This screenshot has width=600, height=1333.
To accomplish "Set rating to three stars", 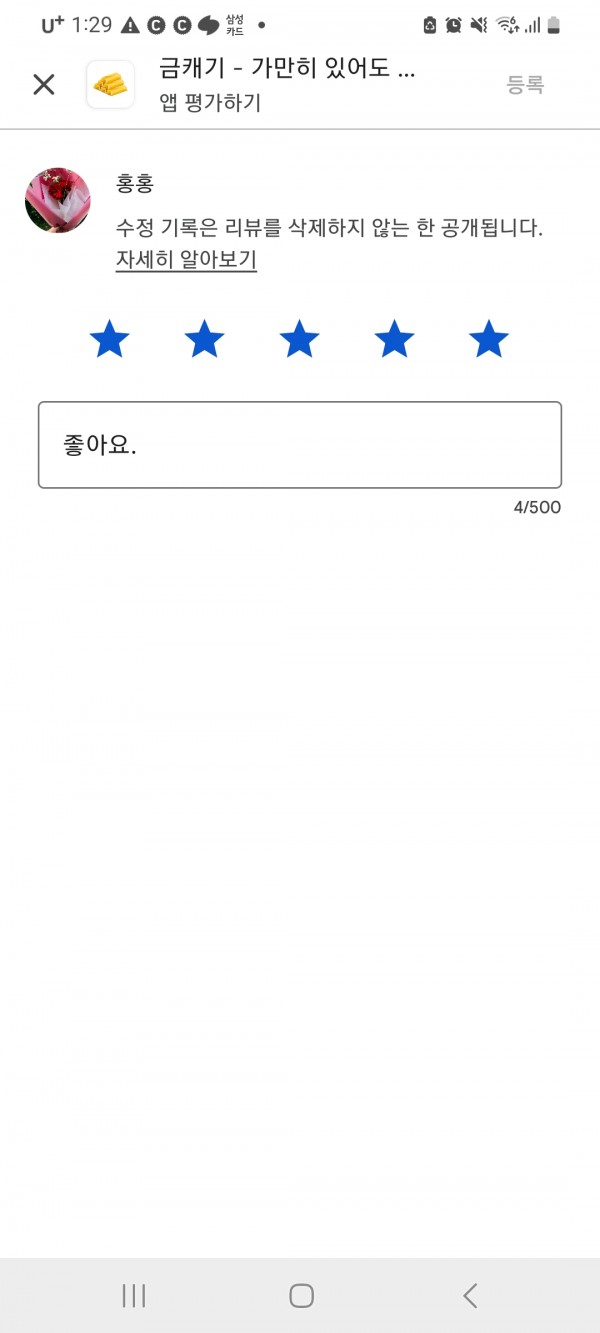I will [x=299, y=340].
